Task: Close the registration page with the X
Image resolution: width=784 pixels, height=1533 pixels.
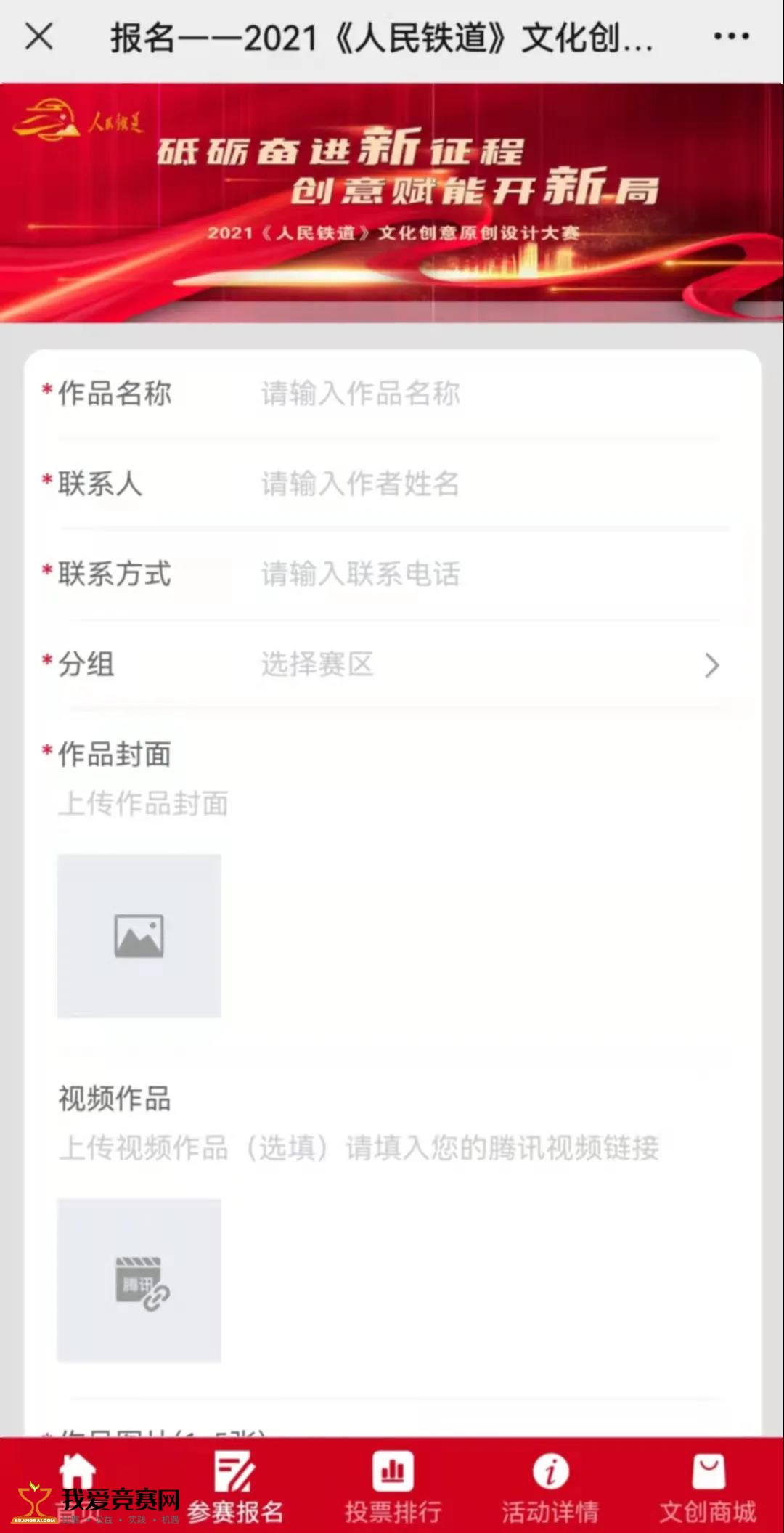Action: 39,36
